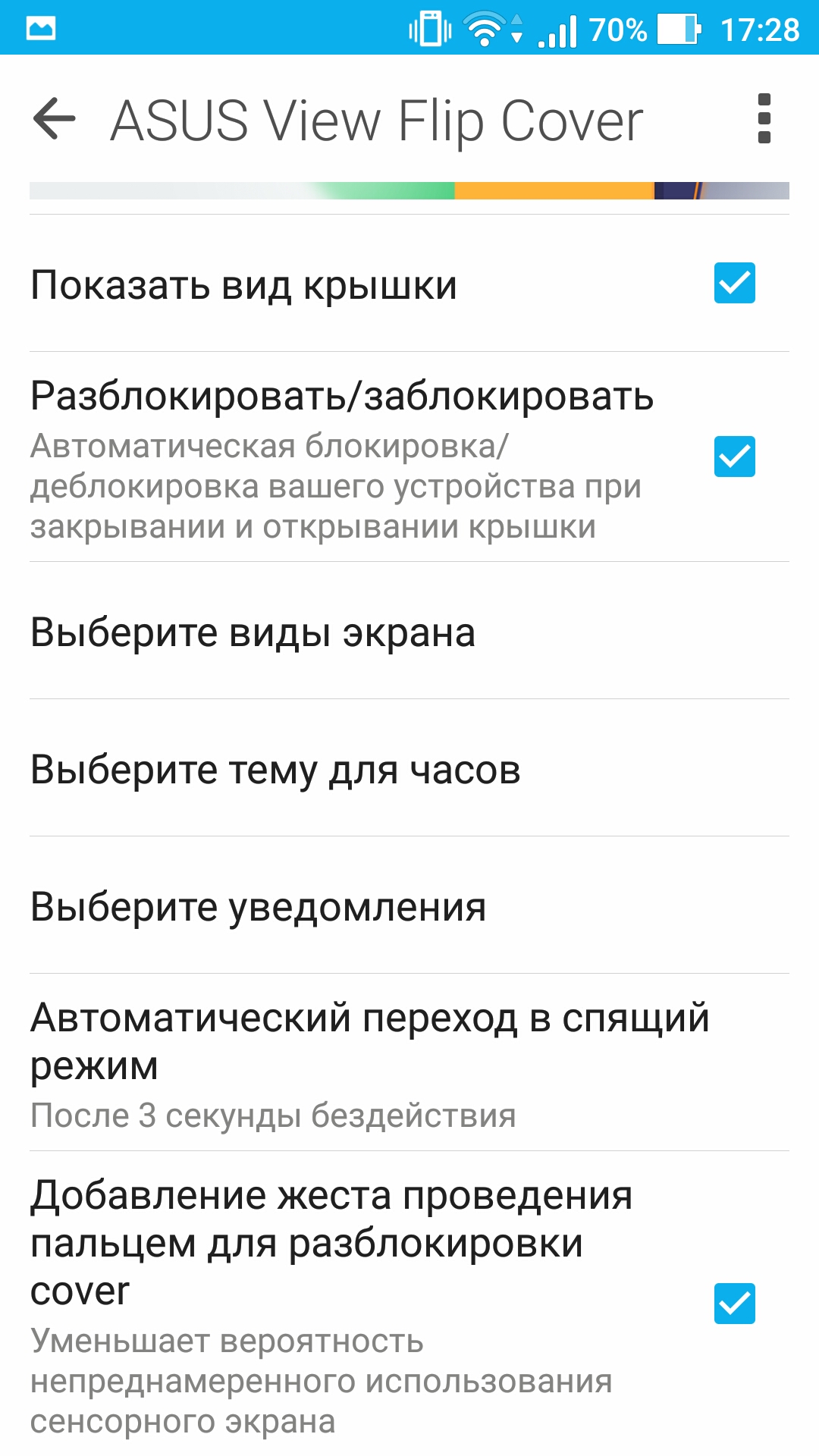Open the three-dot overflow menu
The height and width of the screenshot is (1456, 819).
click(x=764, y=119)
